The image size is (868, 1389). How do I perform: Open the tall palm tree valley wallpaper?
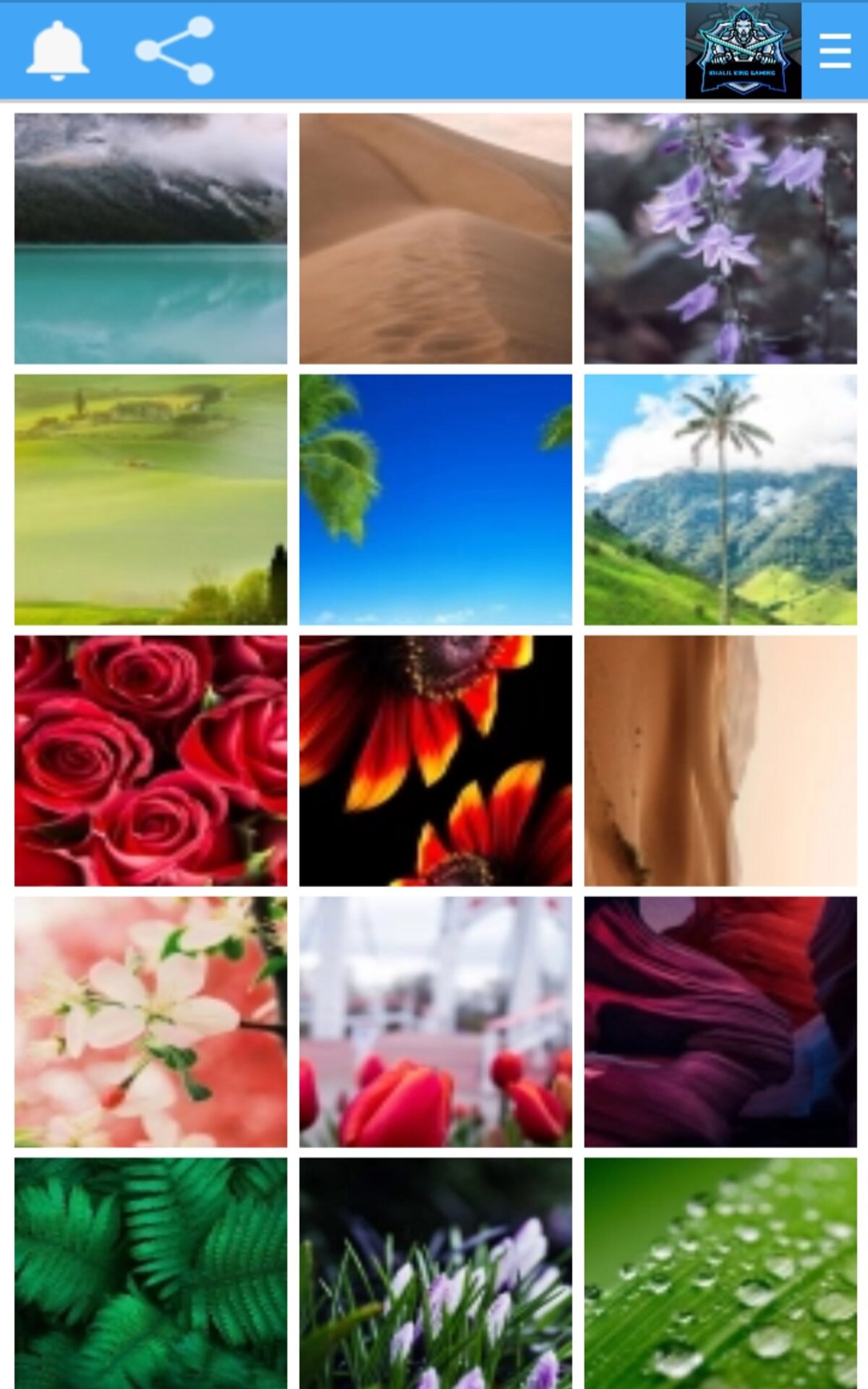tap(720, 499)
